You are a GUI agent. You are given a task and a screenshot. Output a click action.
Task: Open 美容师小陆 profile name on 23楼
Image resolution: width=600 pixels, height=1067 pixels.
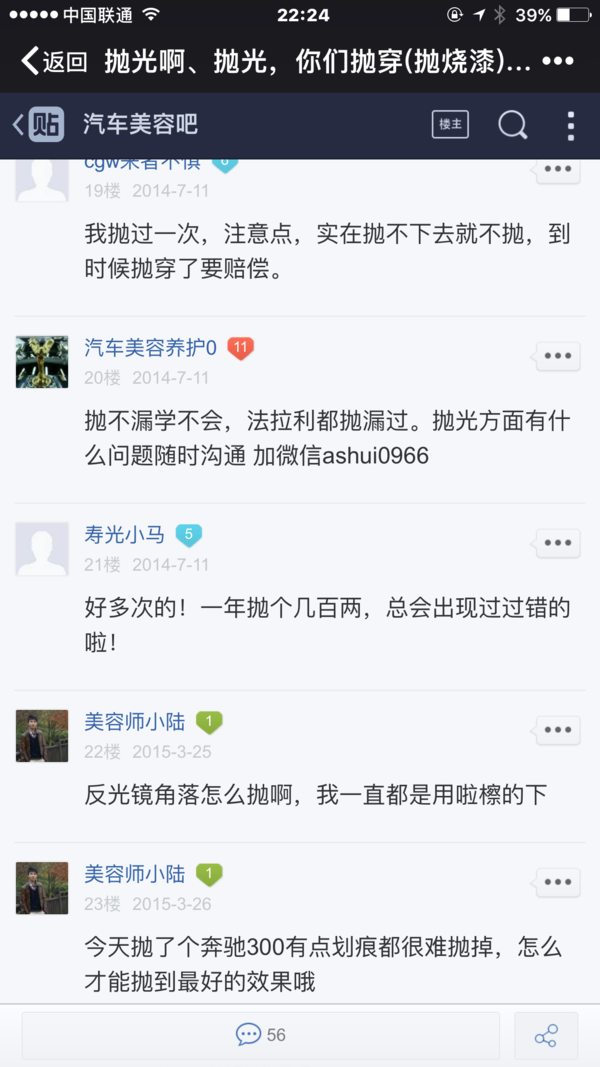point(135,874)
